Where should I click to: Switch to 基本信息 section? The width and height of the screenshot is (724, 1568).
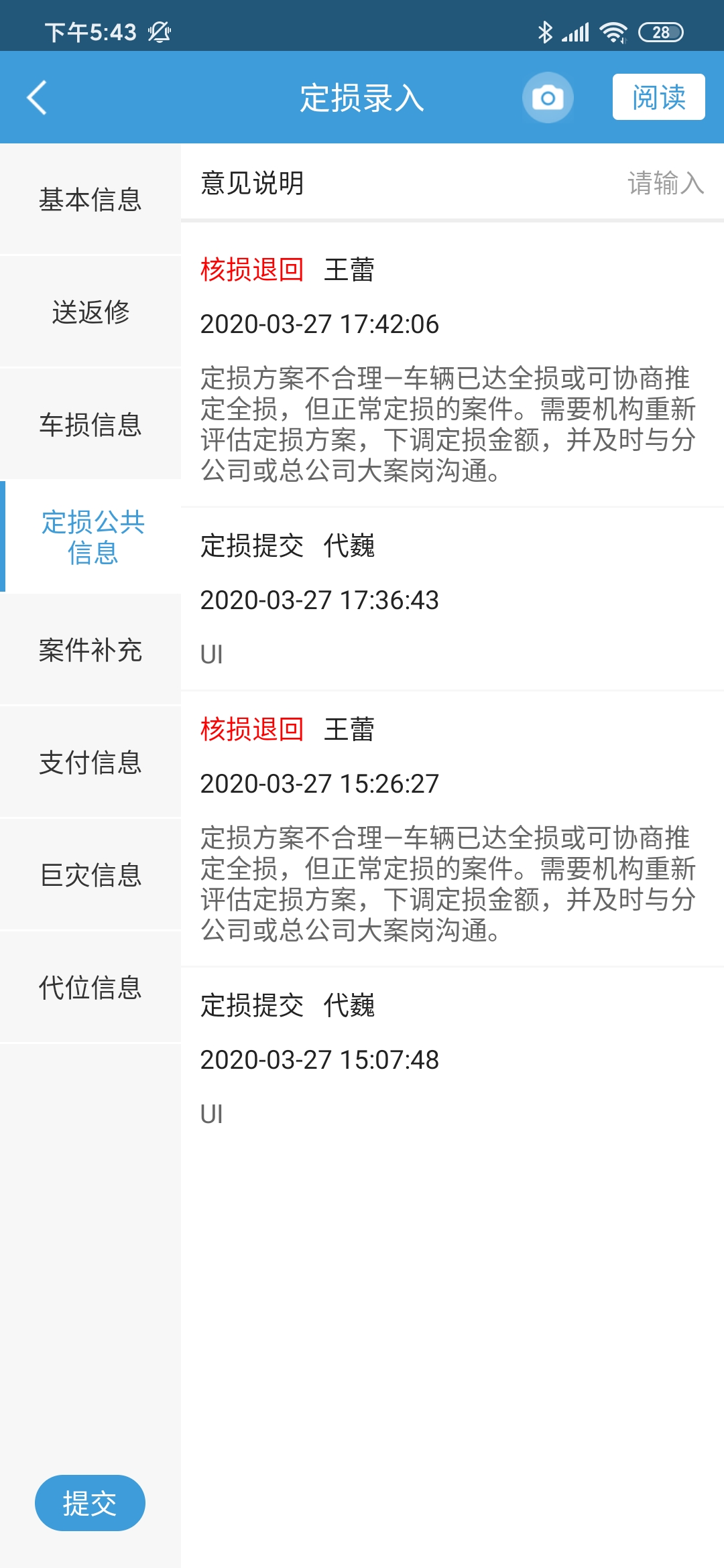(90, 200)
